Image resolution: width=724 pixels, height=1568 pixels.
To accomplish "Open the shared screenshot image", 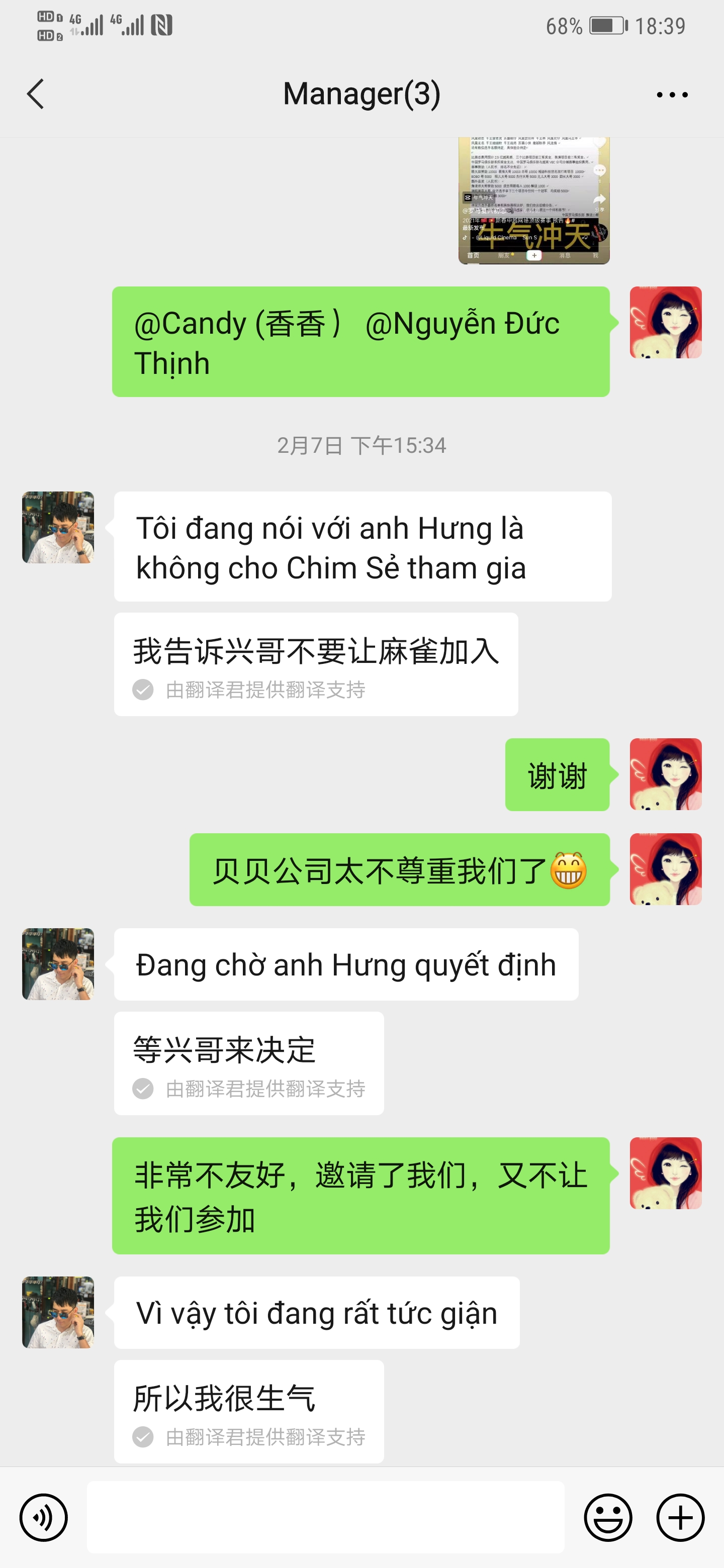I will click(x=533, y=201).
